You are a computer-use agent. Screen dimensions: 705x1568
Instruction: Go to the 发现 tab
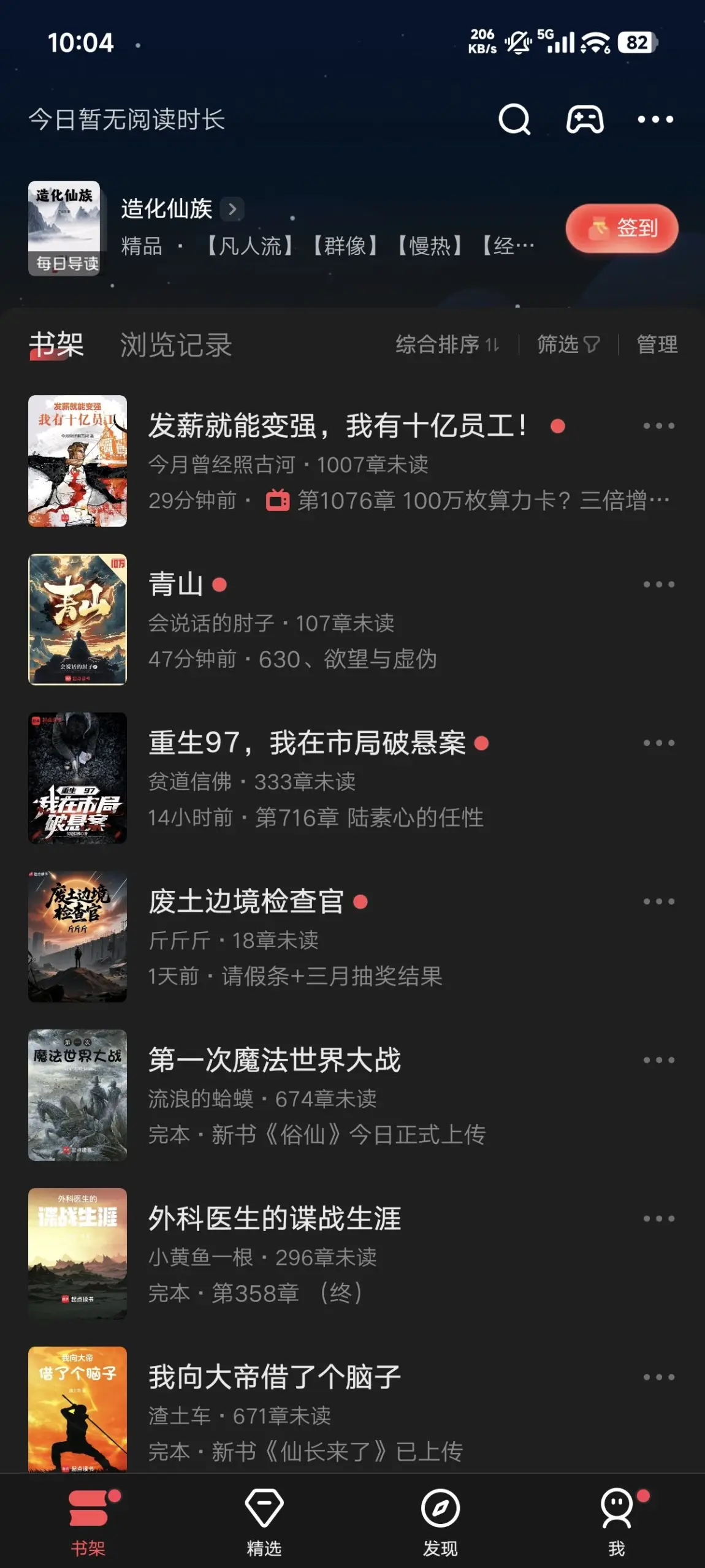[440, 1521]
